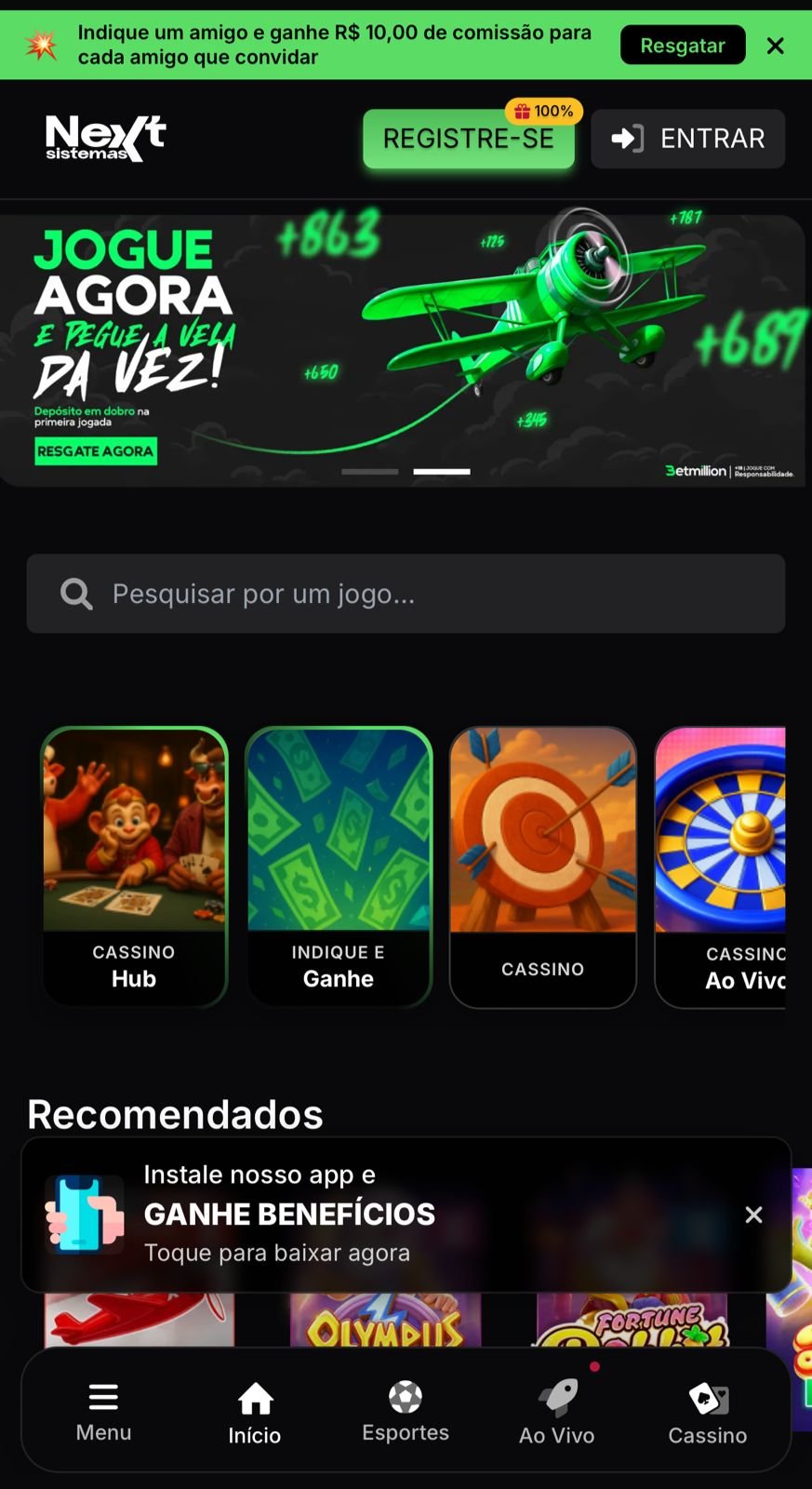Click the Resgatar button
This screenshot has height=1489, width=812.
tap(682, 45)
